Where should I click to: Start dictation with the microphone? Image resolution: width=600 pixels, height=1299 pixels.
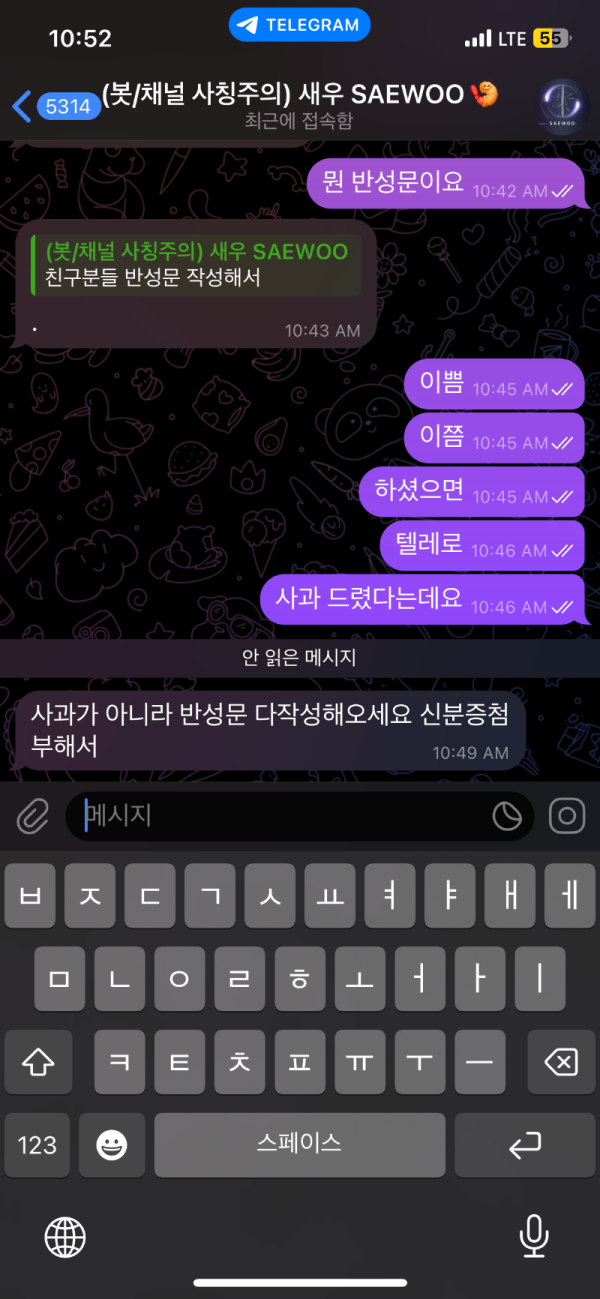pos(534,1236)
